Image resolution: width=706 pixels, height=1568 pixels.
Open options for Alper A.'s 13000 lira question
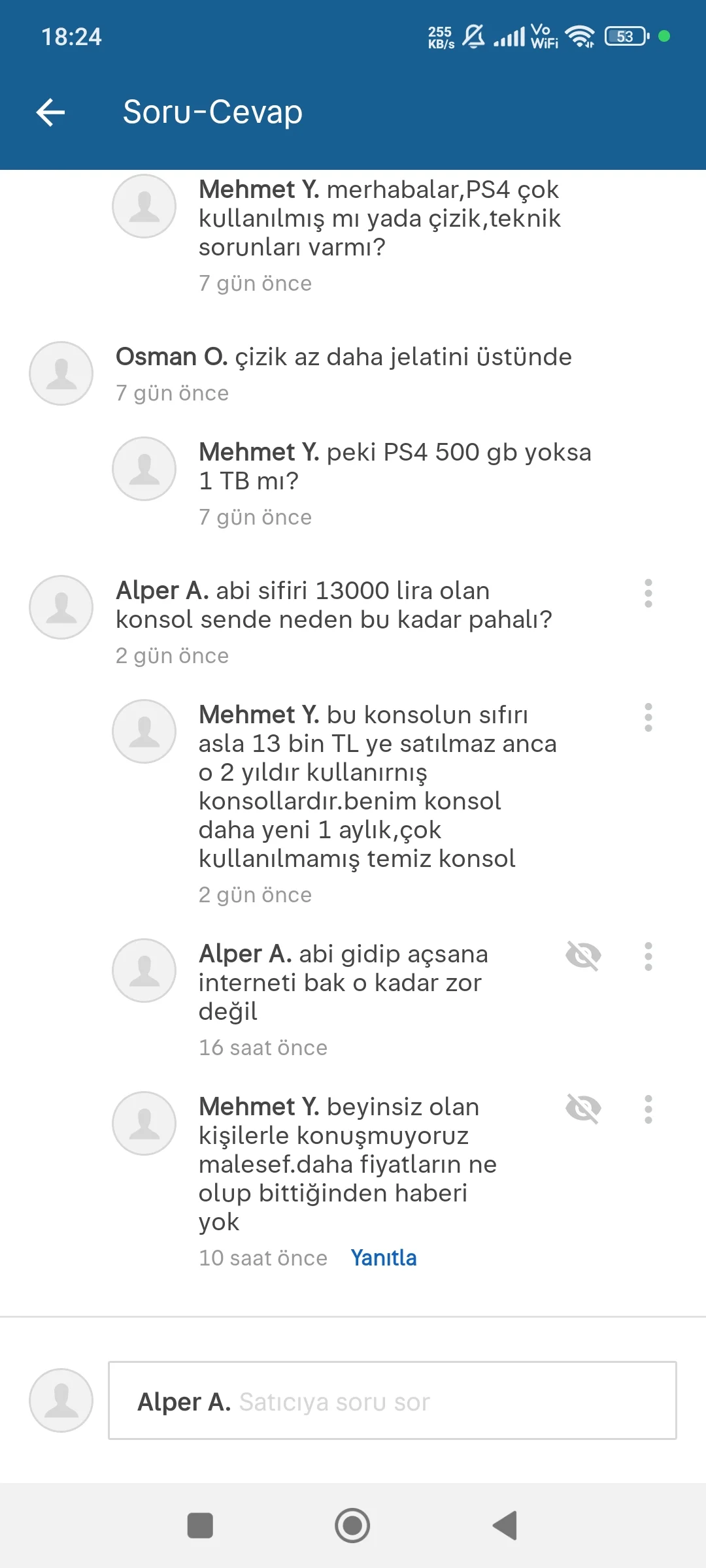click(x=648, y=593)
